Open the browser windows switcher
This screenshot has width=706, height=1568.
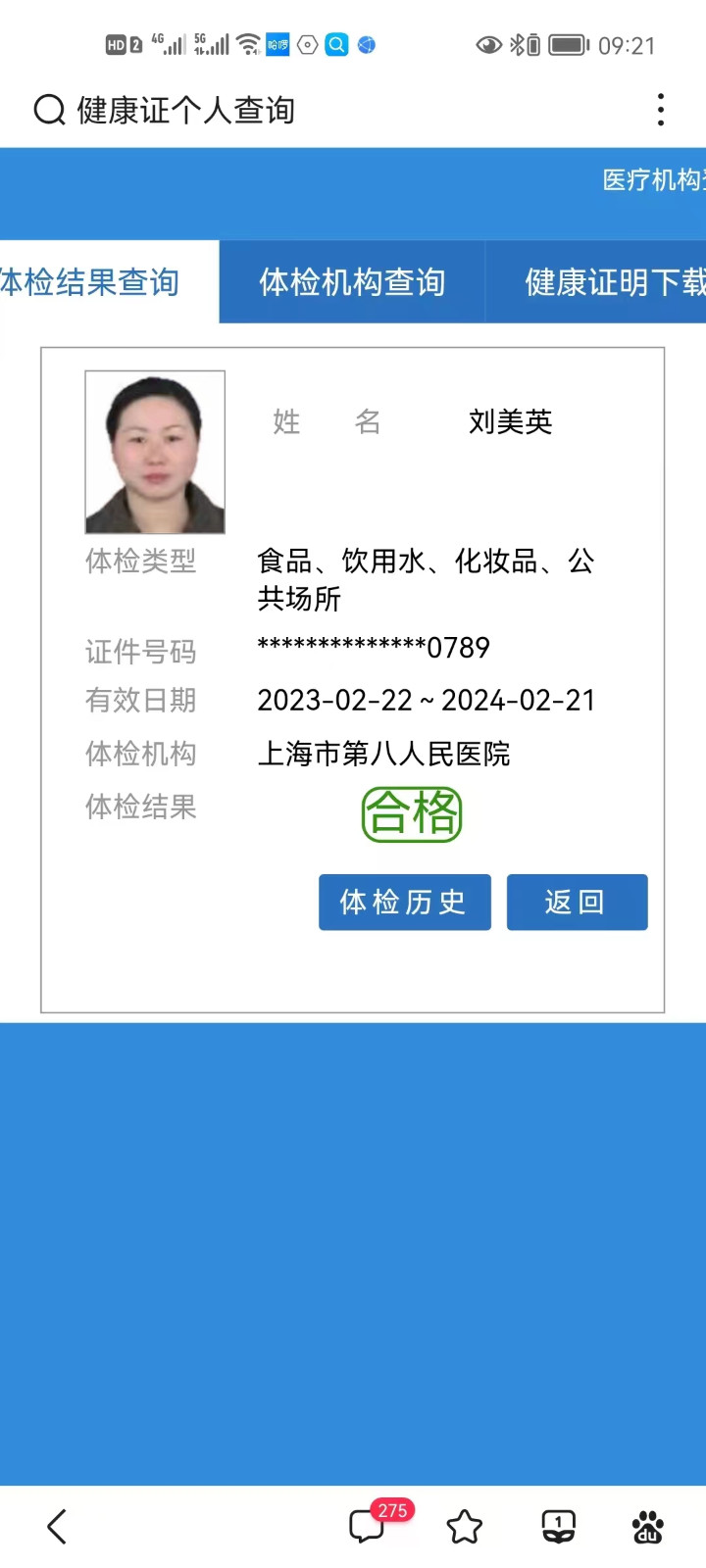pos(559,1526)
